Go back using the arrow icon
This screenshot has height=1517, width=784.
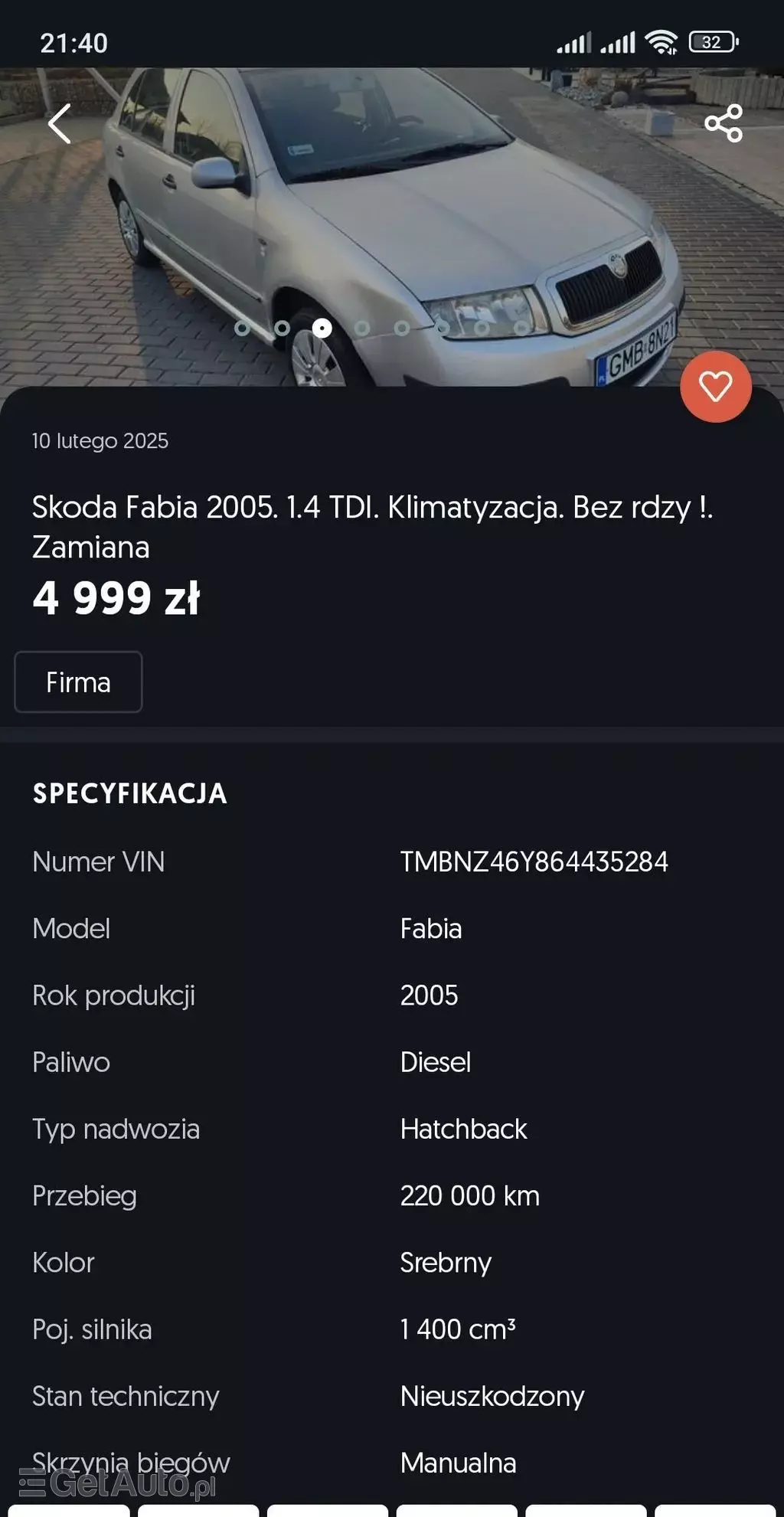pyautogui.click(x=60, y=123)
